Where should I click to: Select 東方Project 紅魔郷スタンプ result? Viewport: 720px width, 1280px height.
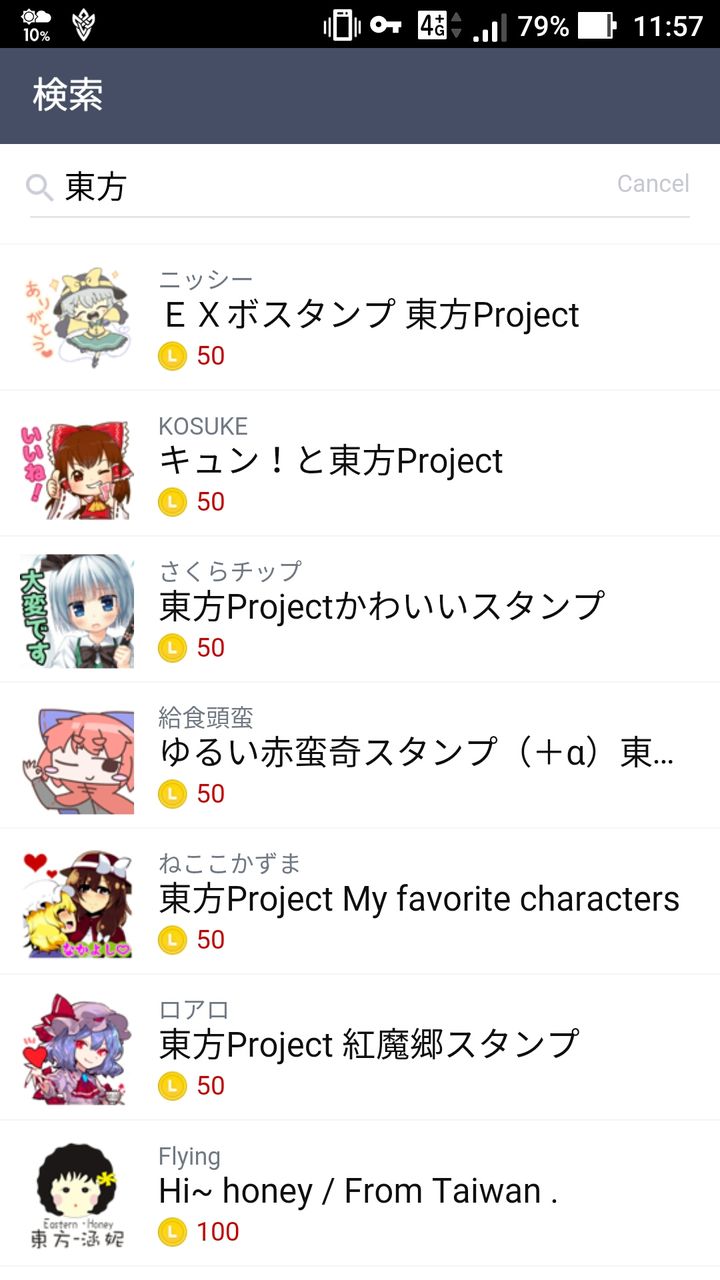pyautogui.click(x=369, y=1045)
